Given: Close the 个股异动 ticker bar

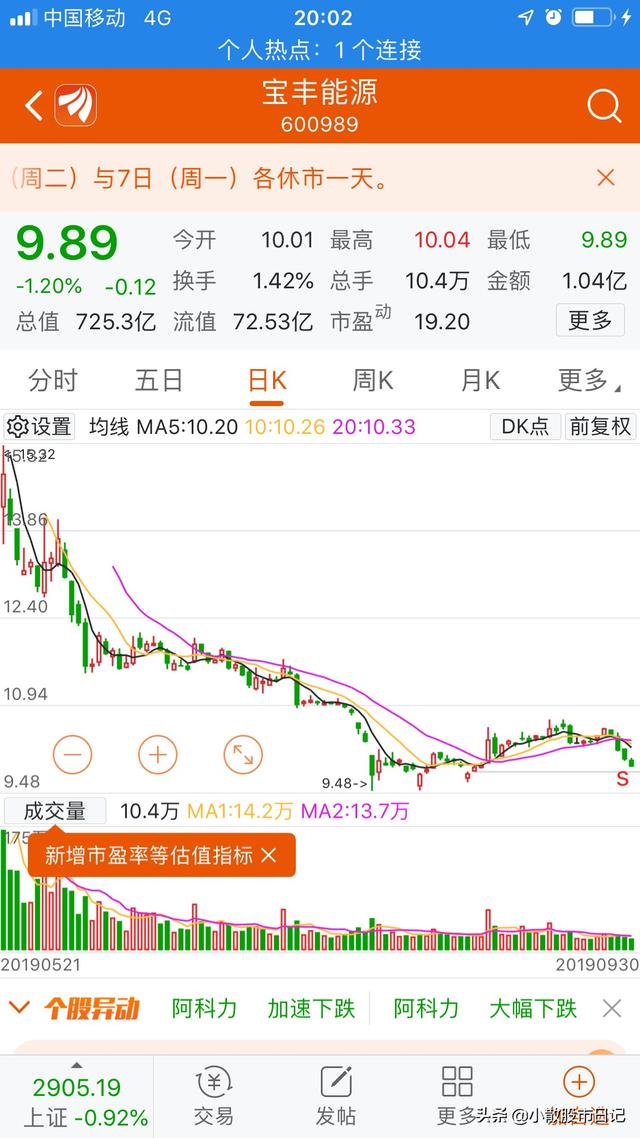Looking at the screenshot, I should pyautogui.click(x=612, y=1008).
